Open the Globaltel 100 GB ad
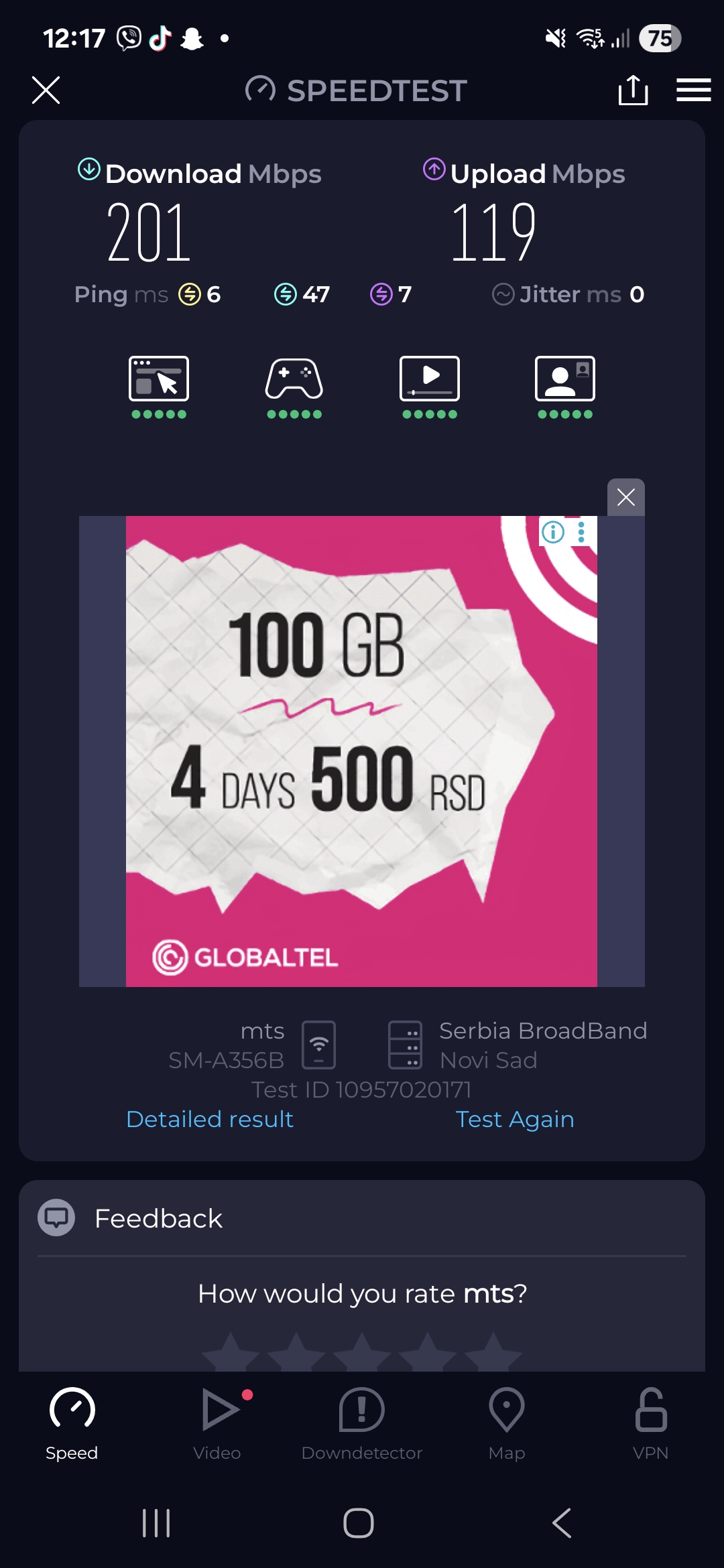Image resolution: width=724 pixels, height=1568 pixels. 361,750
